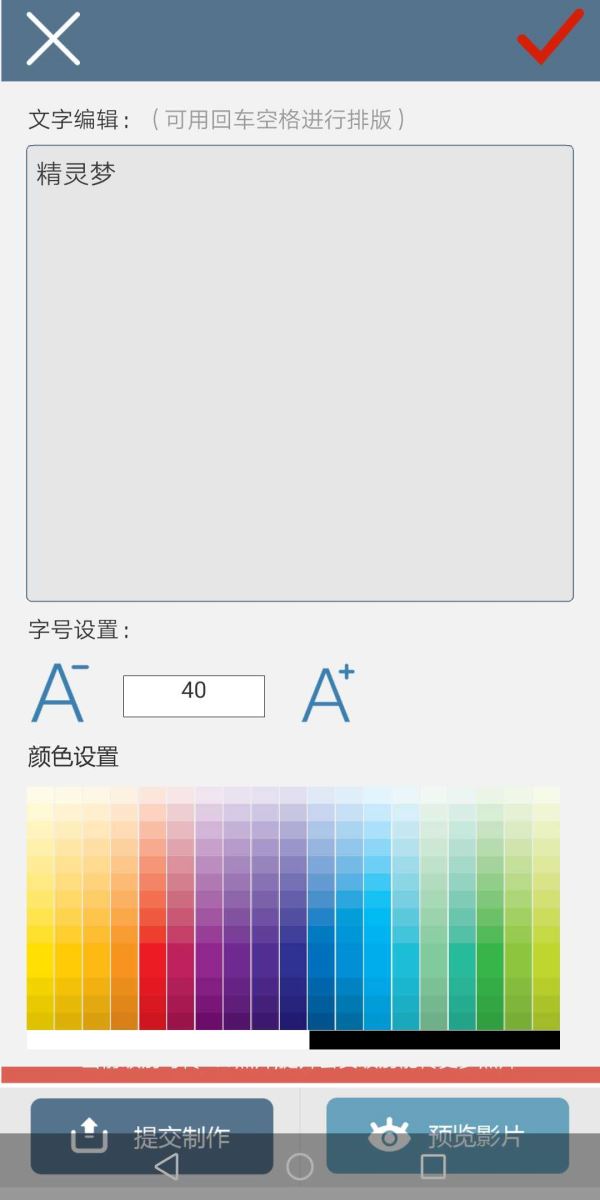Increase font size with the A+ button
The height and width of the screenshot is (1200, 600).
click(328, 693)
